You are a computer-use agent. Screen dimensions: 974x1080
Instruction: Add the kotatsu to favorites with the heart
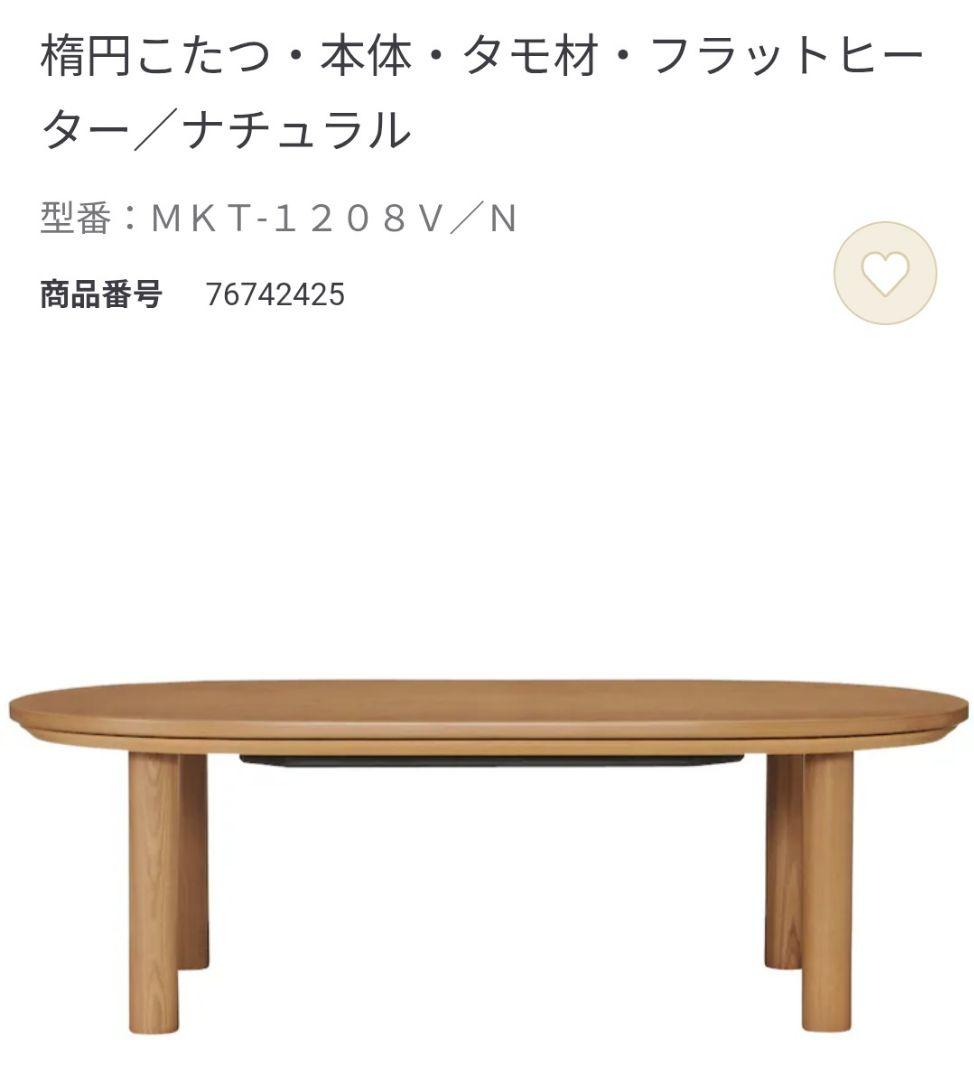pyautogui.click(x=885, y=273)
